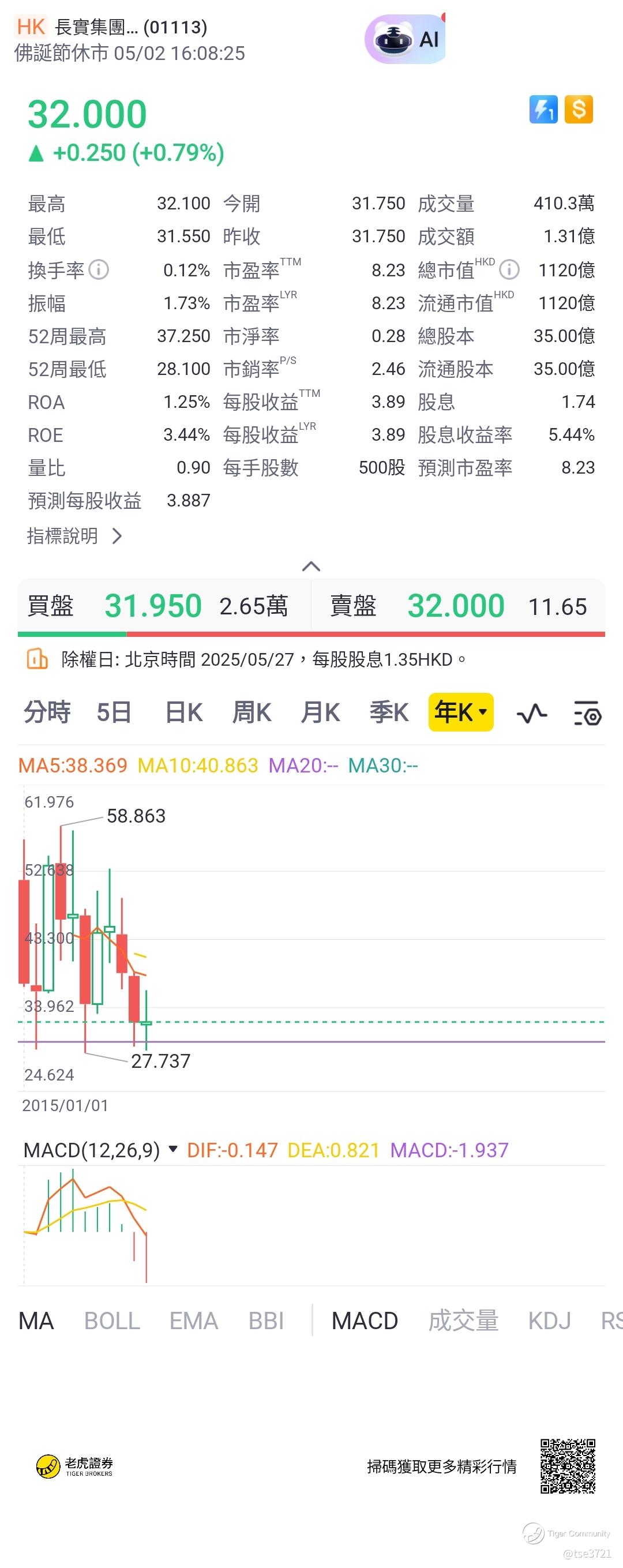Show info for 換手率
The width and height of the screenshot is (623, 1568).
(99, 269)
